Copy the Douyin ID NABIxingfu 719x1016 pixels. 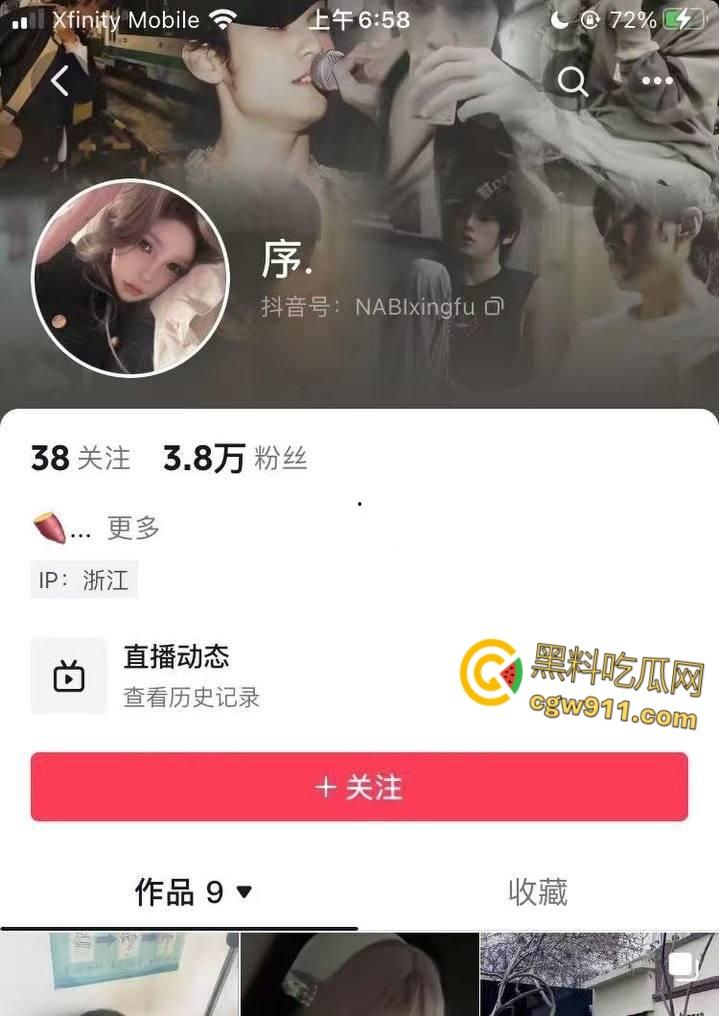[493, 307]
